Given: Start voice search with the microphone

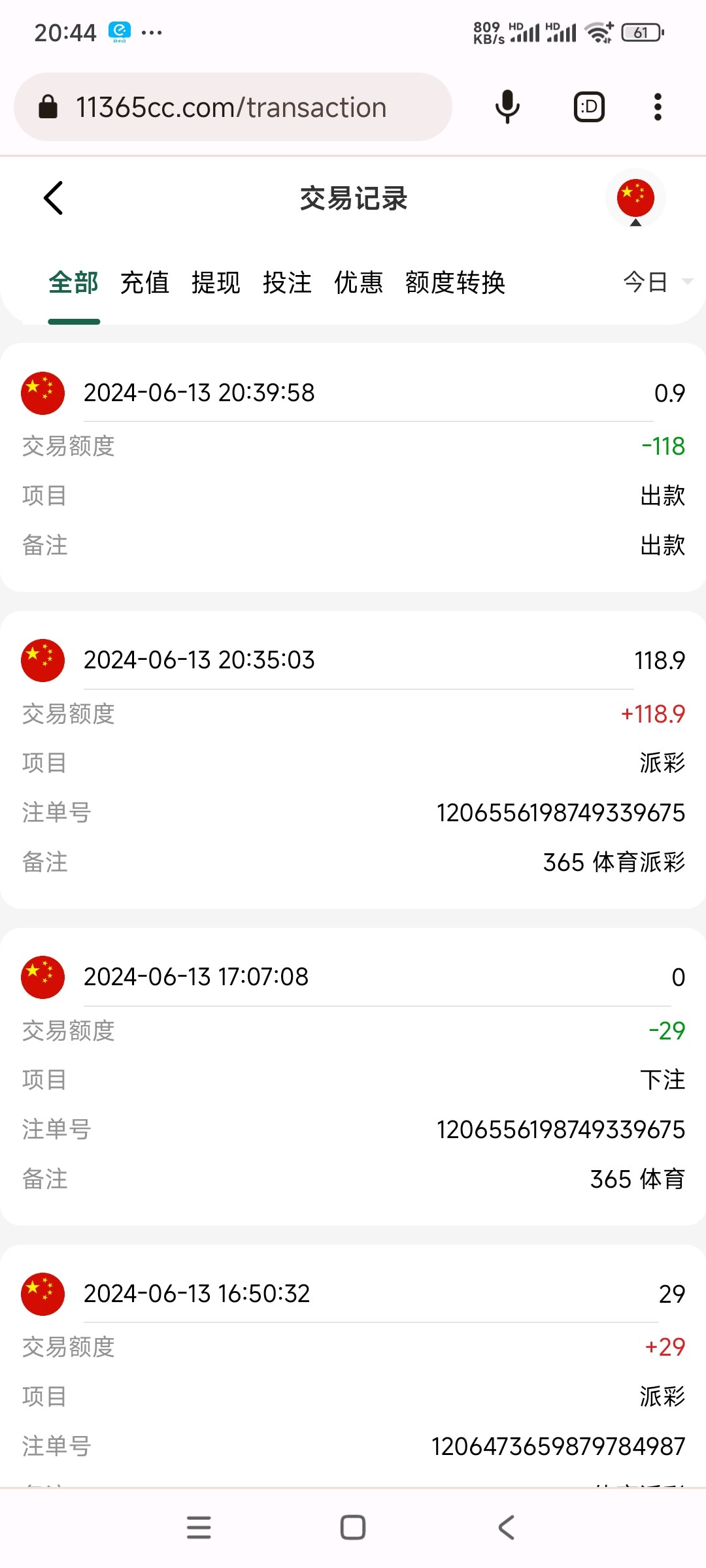Looking at the screenshot, I should [507, 107].
